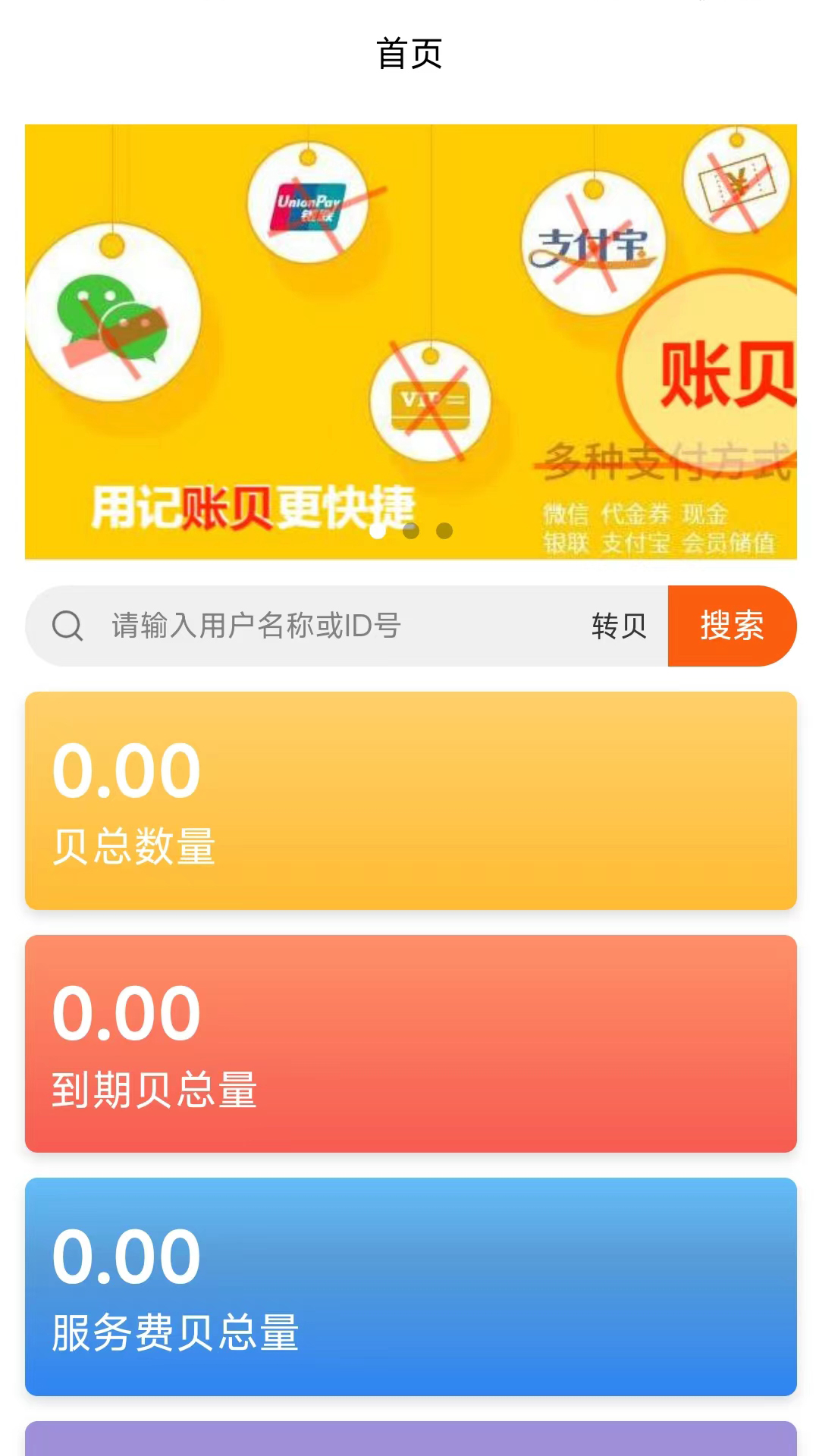Open the 账贝 promotional banner
819x1456 pixels.
coord(410,341)
